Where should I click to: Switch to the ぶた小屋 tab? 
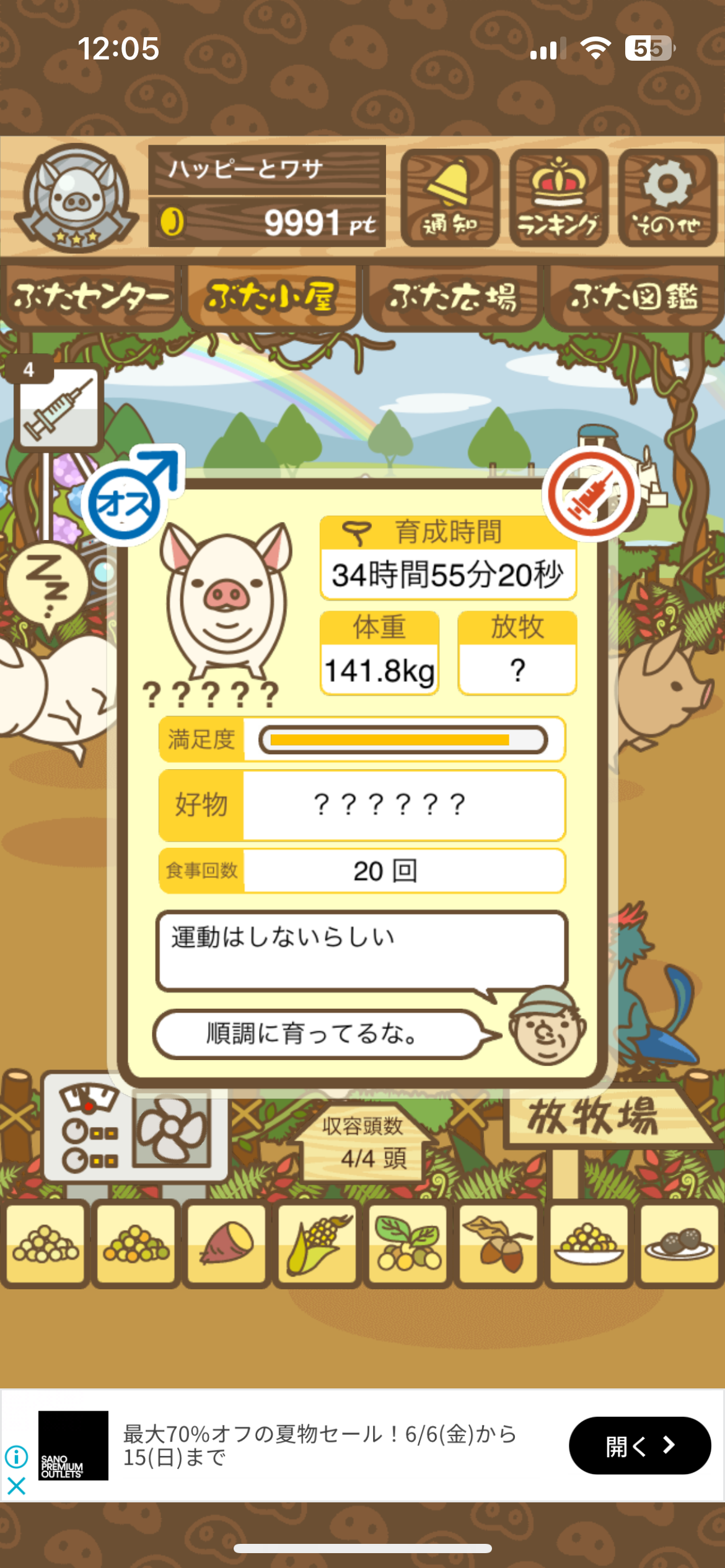click(x=271, y=297)
